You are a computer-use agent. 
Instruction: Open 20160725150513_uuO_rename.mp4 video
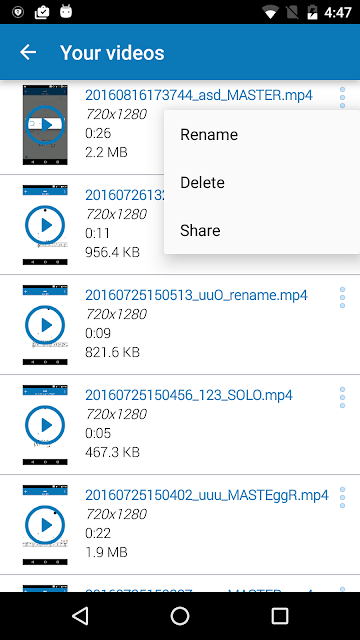coord(196,295)
